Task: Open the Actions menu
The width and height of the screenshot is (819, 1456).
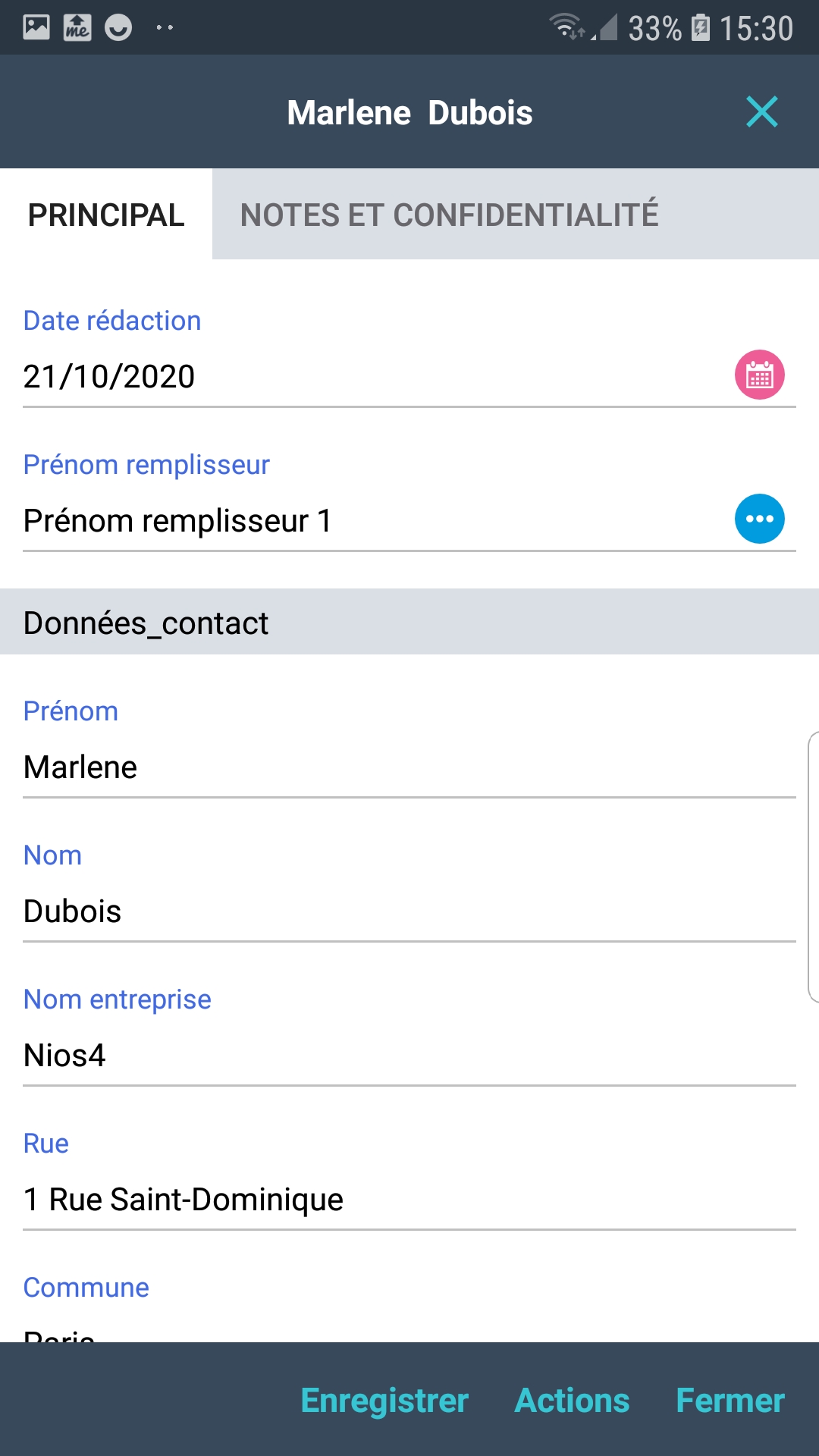Action: tap(572, 1401)
